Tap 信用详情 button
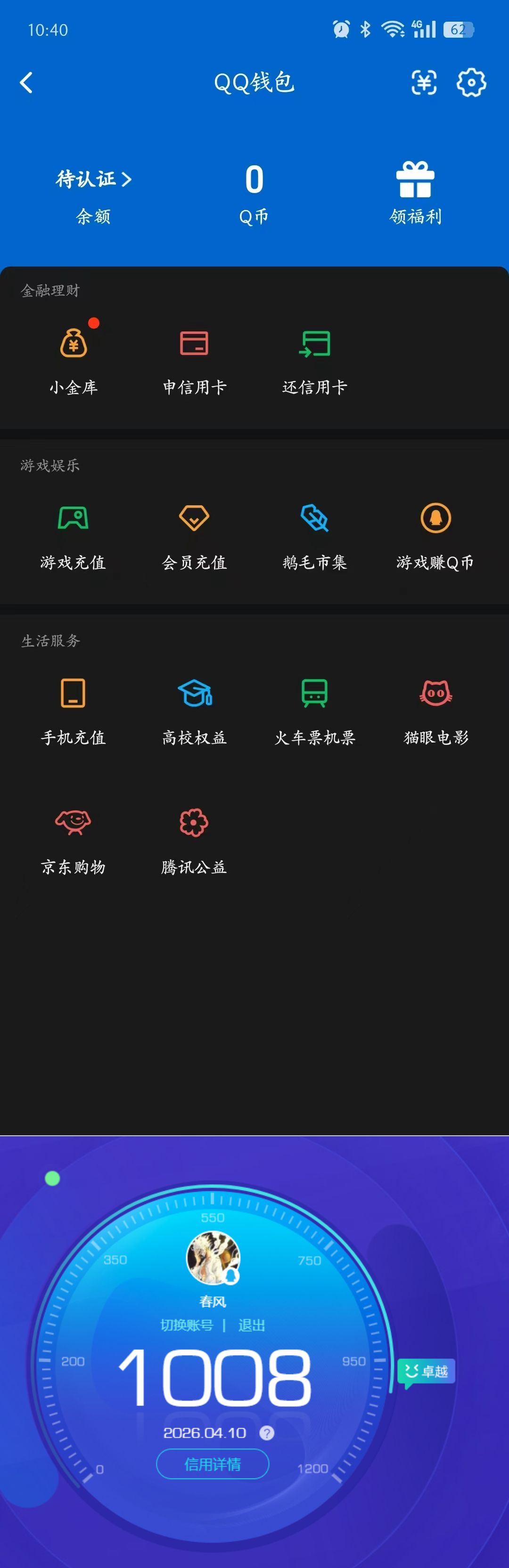This screenshot has width=509, height=1568. (x=213, y=1464)
